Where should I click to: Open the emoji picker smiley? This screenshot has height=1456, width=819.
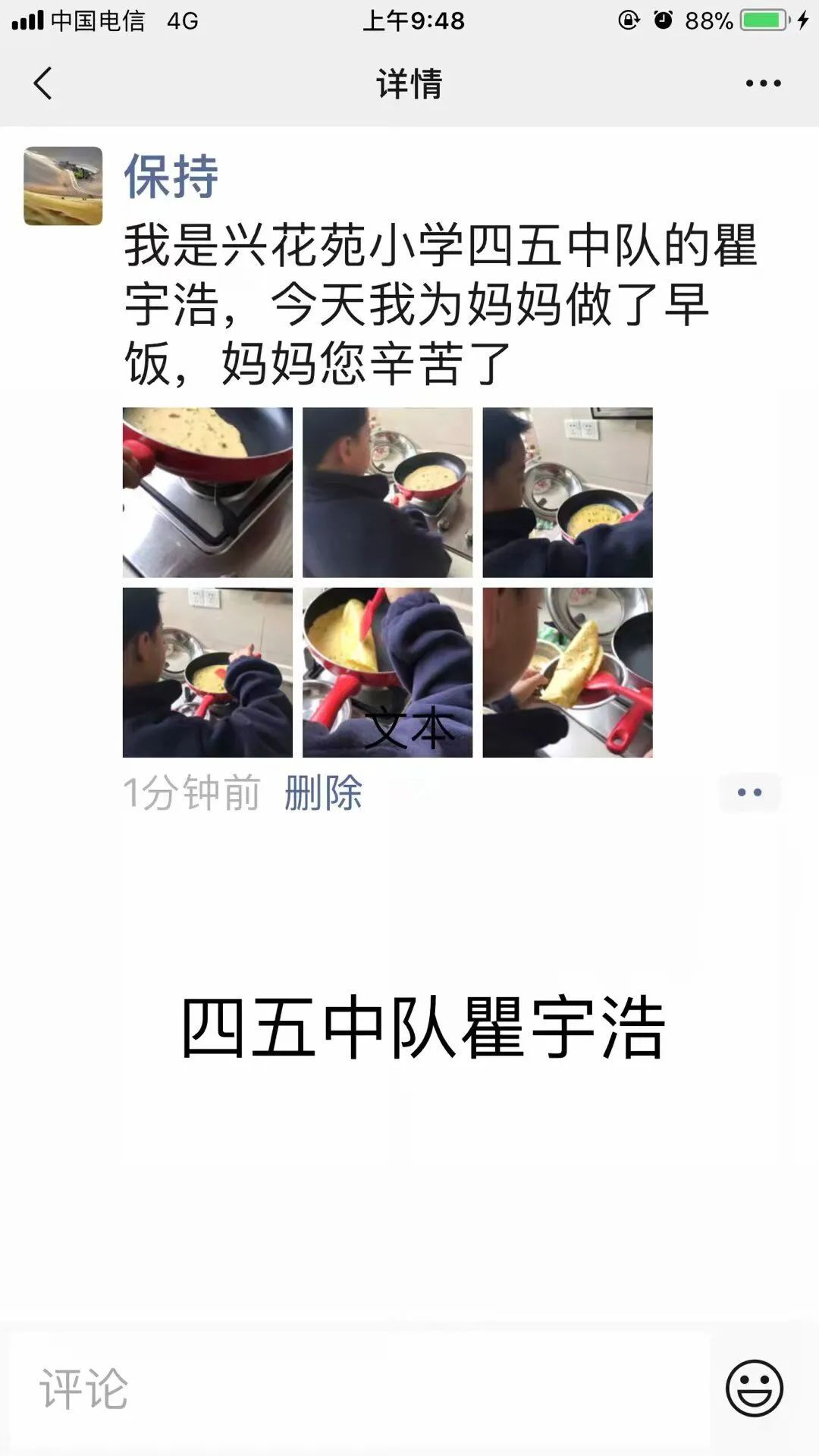coord(754,1388)
